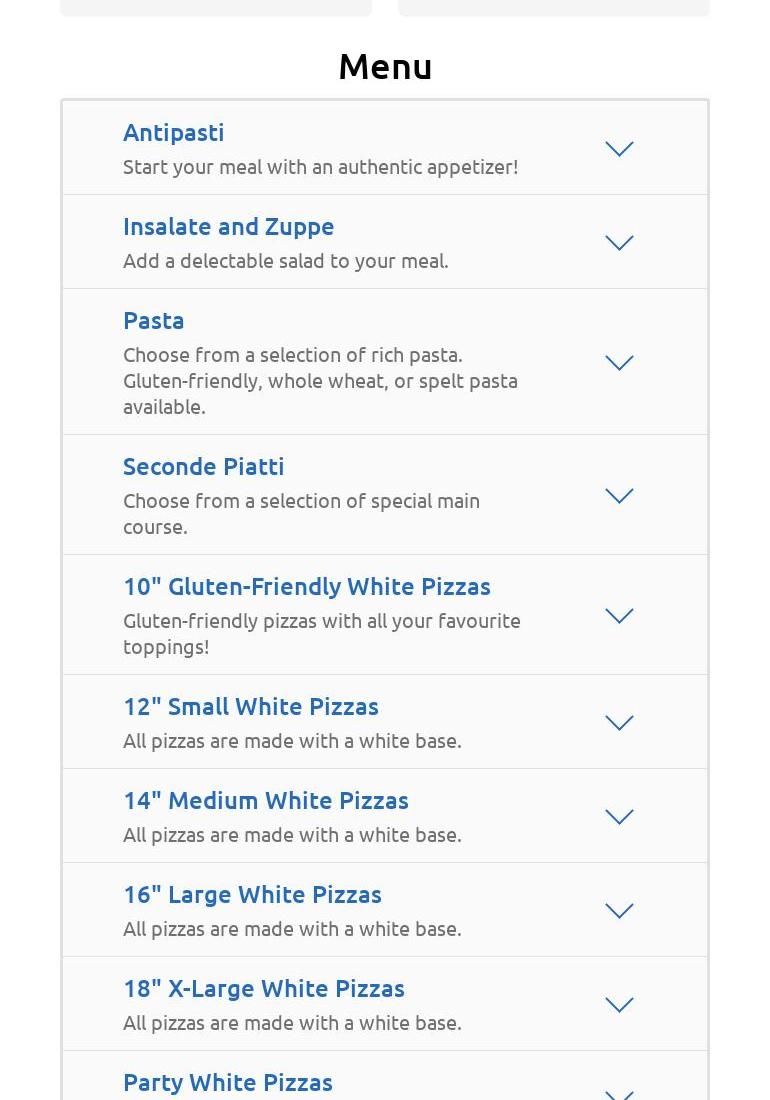The image size is (770, 1100).
Task: Expand 18" X-Large White Pizzas
Action: [x=619, y=1005]
